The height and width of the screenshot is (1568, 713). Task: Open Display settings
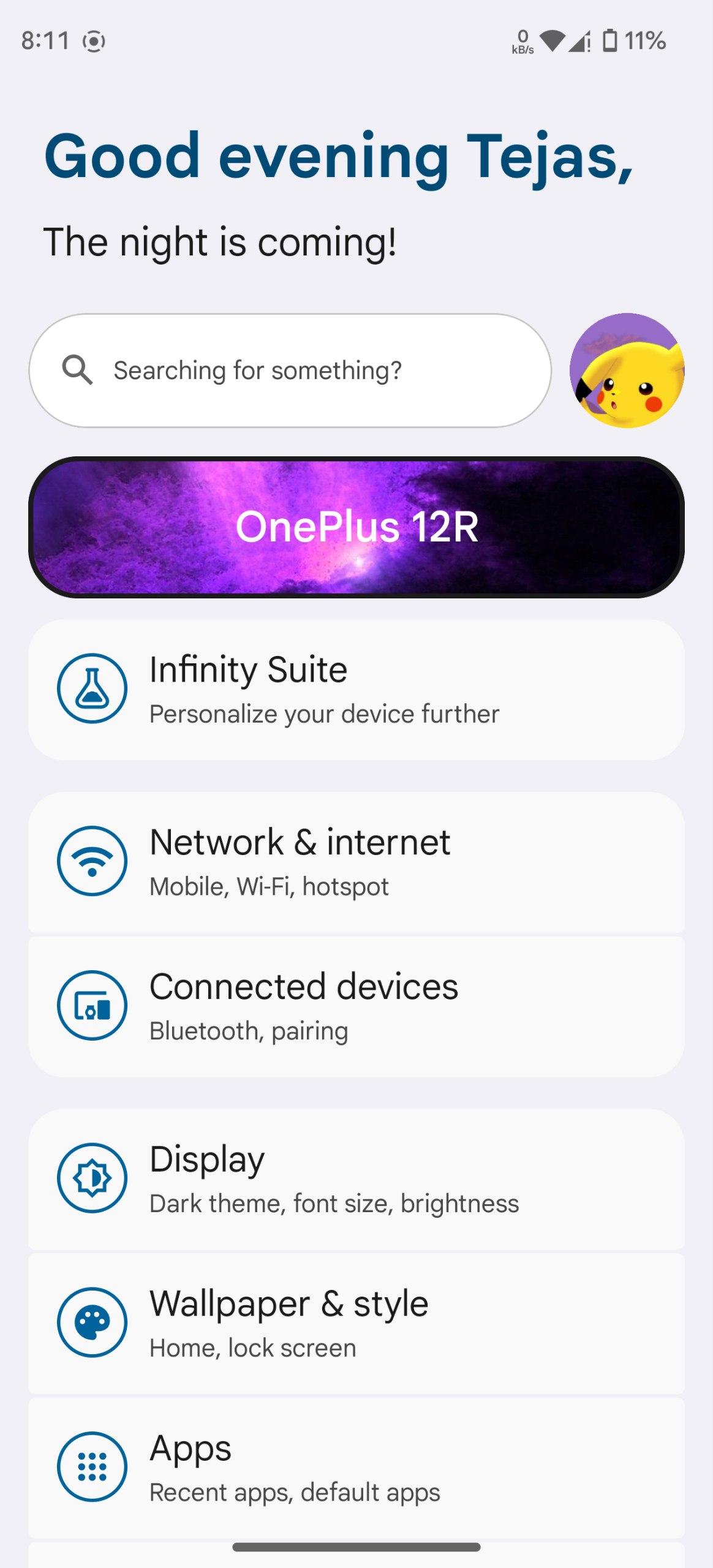click(356, 1179)
